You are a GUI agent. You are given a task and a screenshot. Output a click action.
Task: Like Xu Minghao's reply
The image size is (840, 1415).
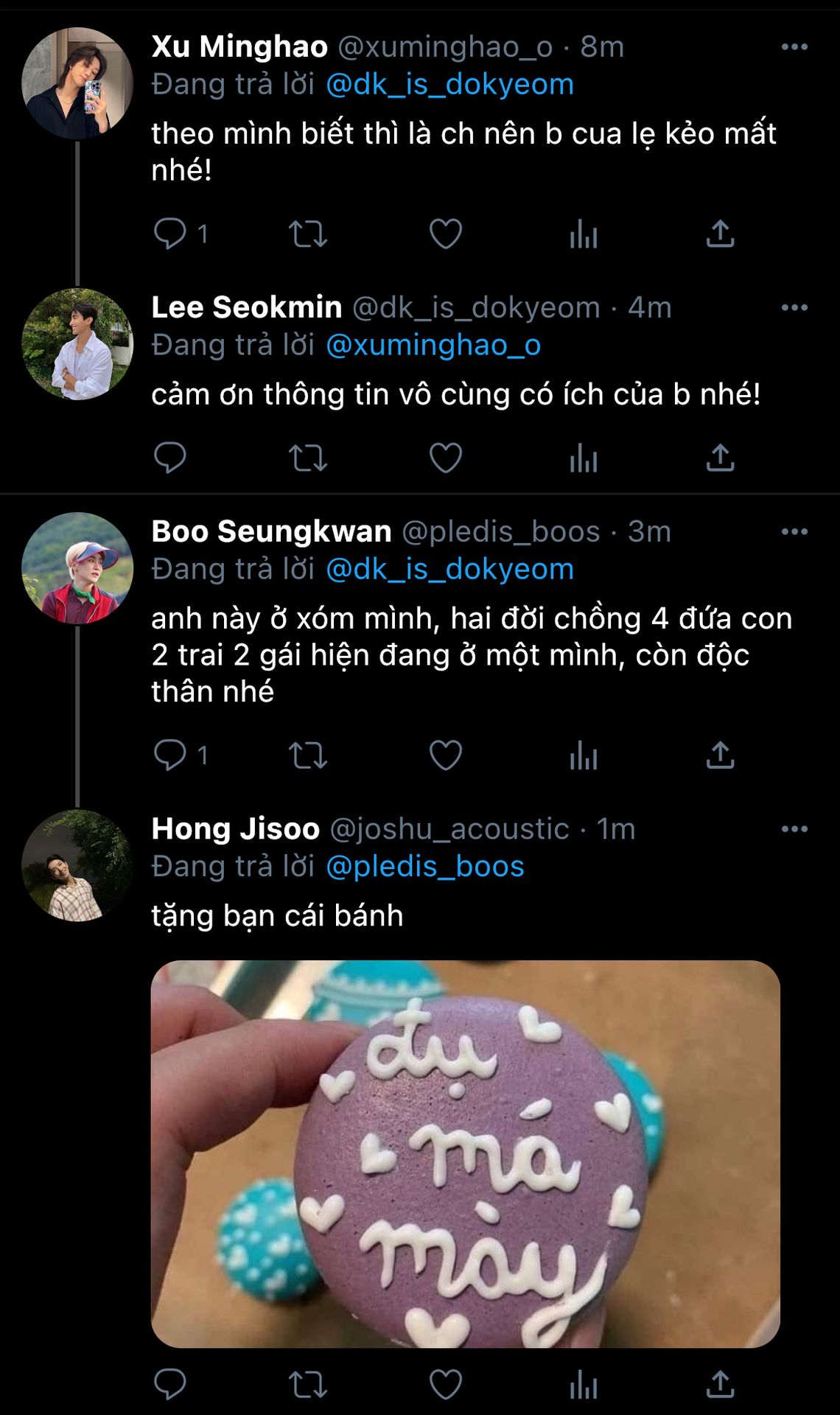tap(445, 234)
